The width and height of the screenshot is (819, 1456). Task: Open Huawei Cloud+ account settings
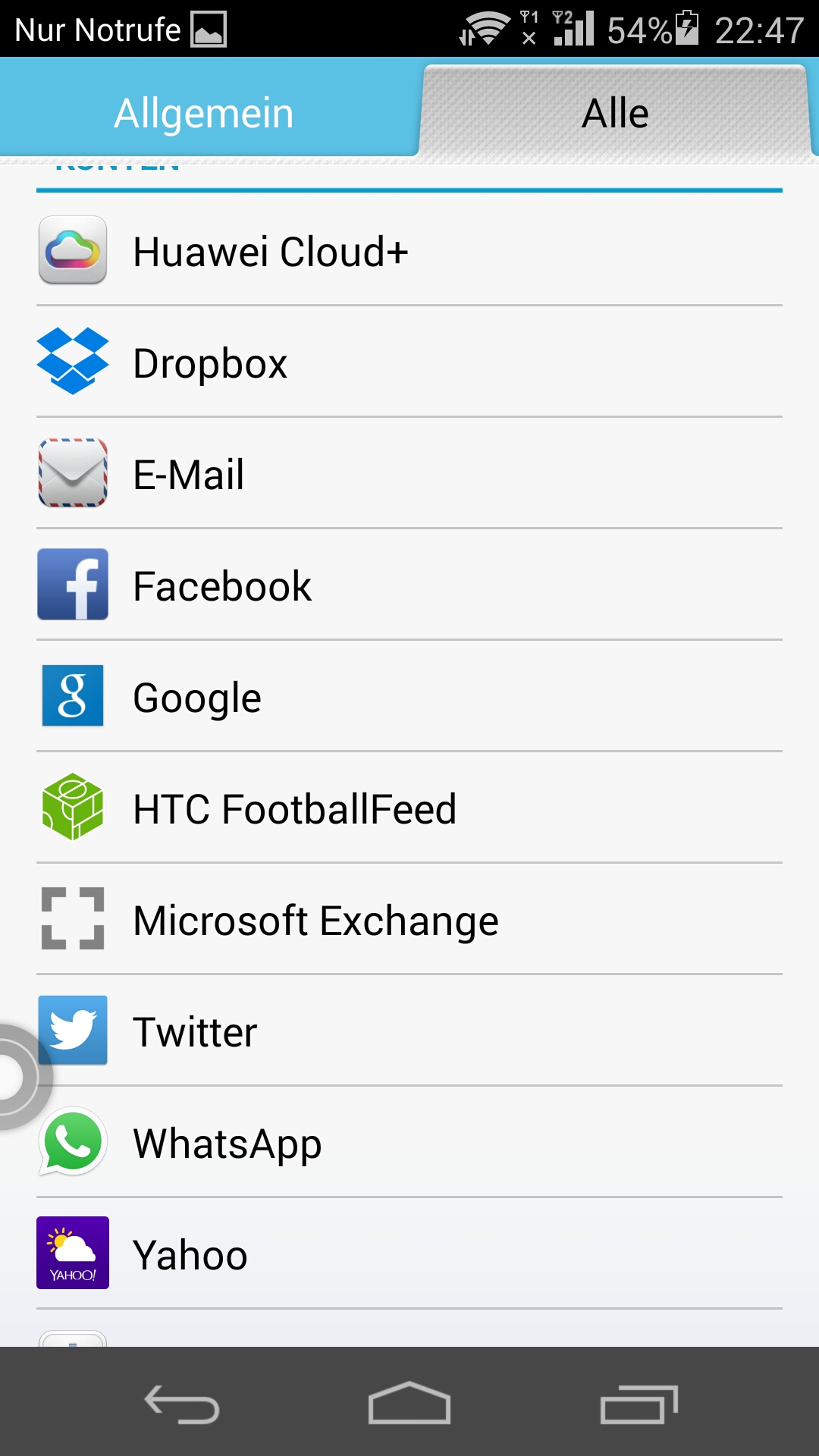409,250
